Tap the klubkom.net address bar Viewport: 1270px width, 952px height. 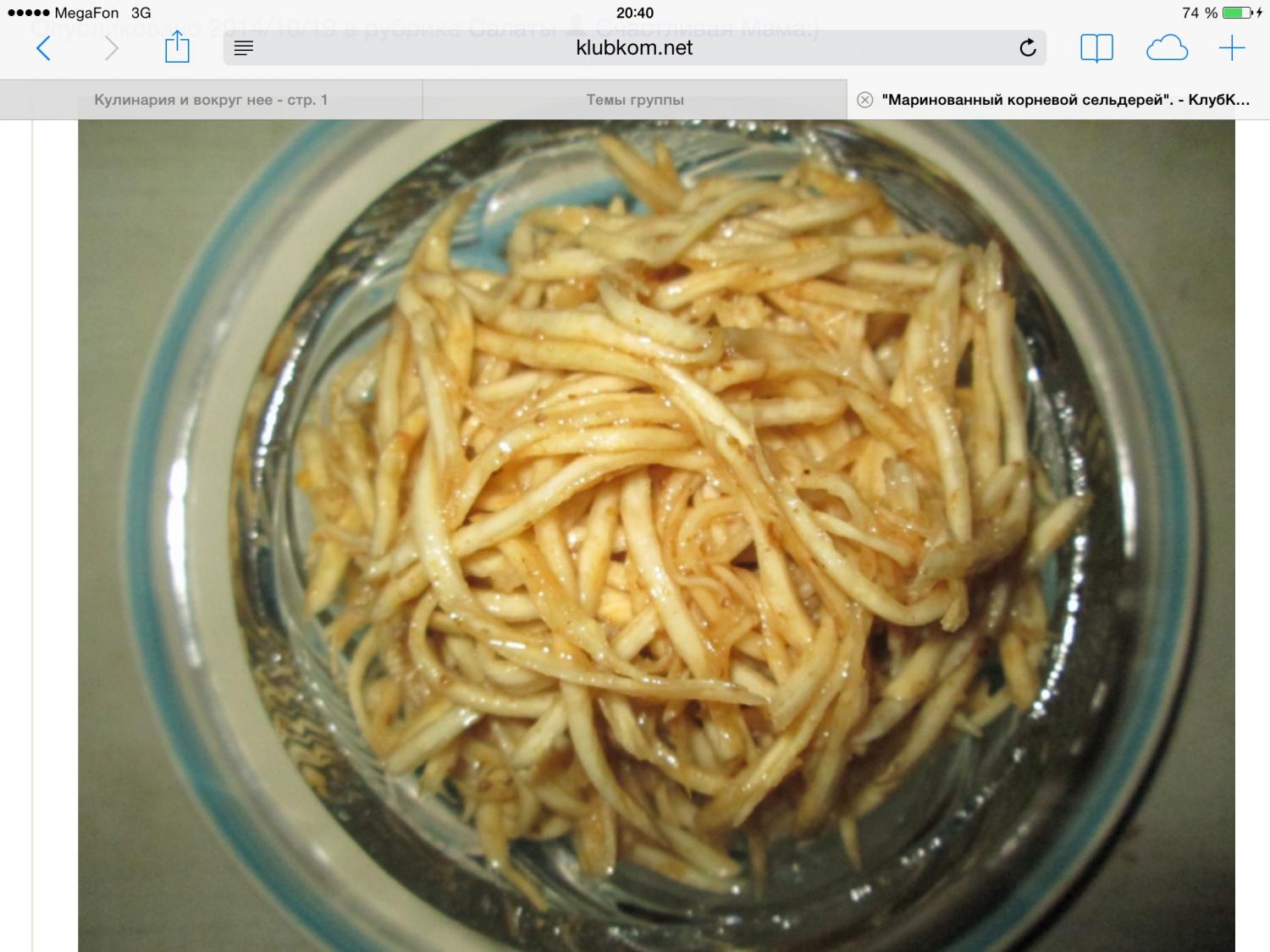click(x=633, y=48)
